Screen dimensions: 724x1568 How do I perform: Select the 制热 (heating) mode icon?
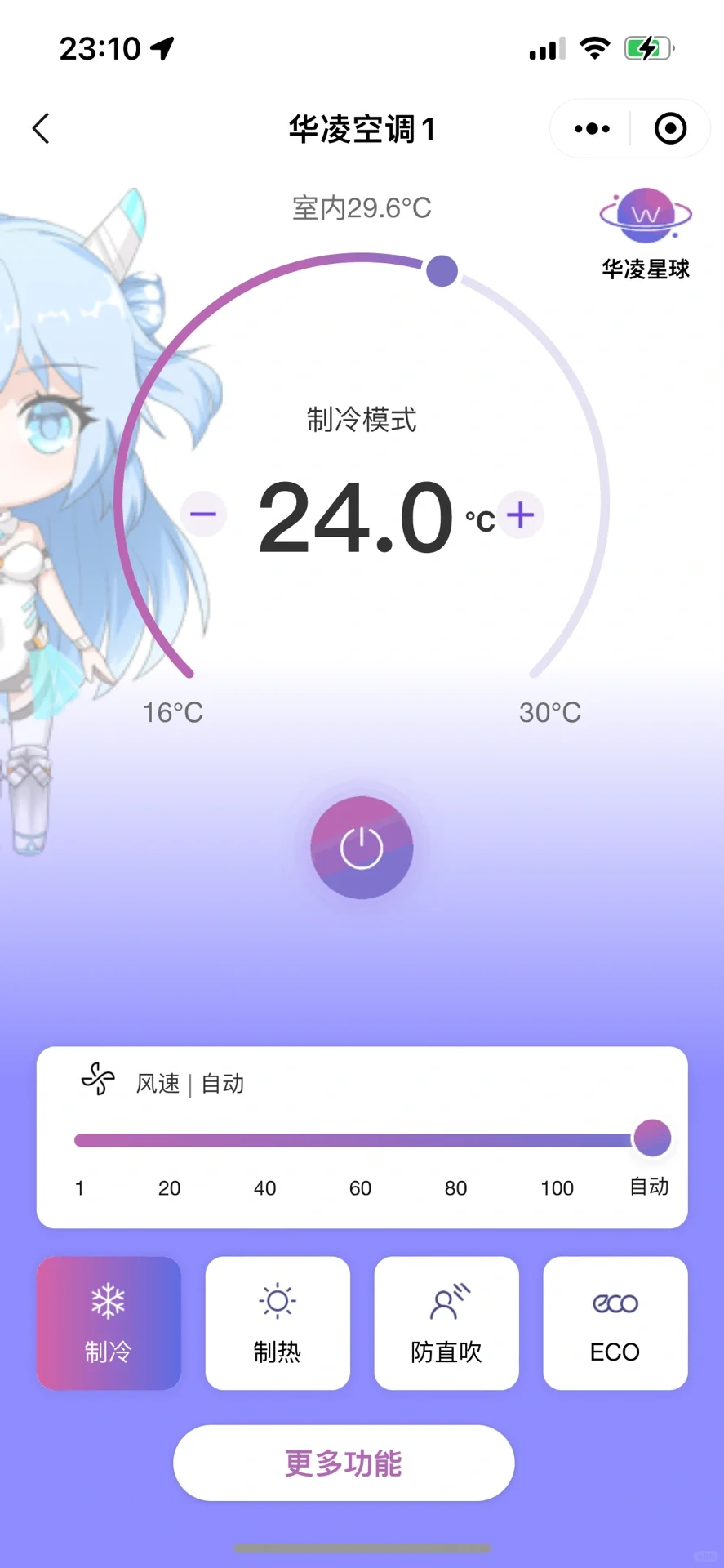pyautogui.click(x=278, y=1323)
